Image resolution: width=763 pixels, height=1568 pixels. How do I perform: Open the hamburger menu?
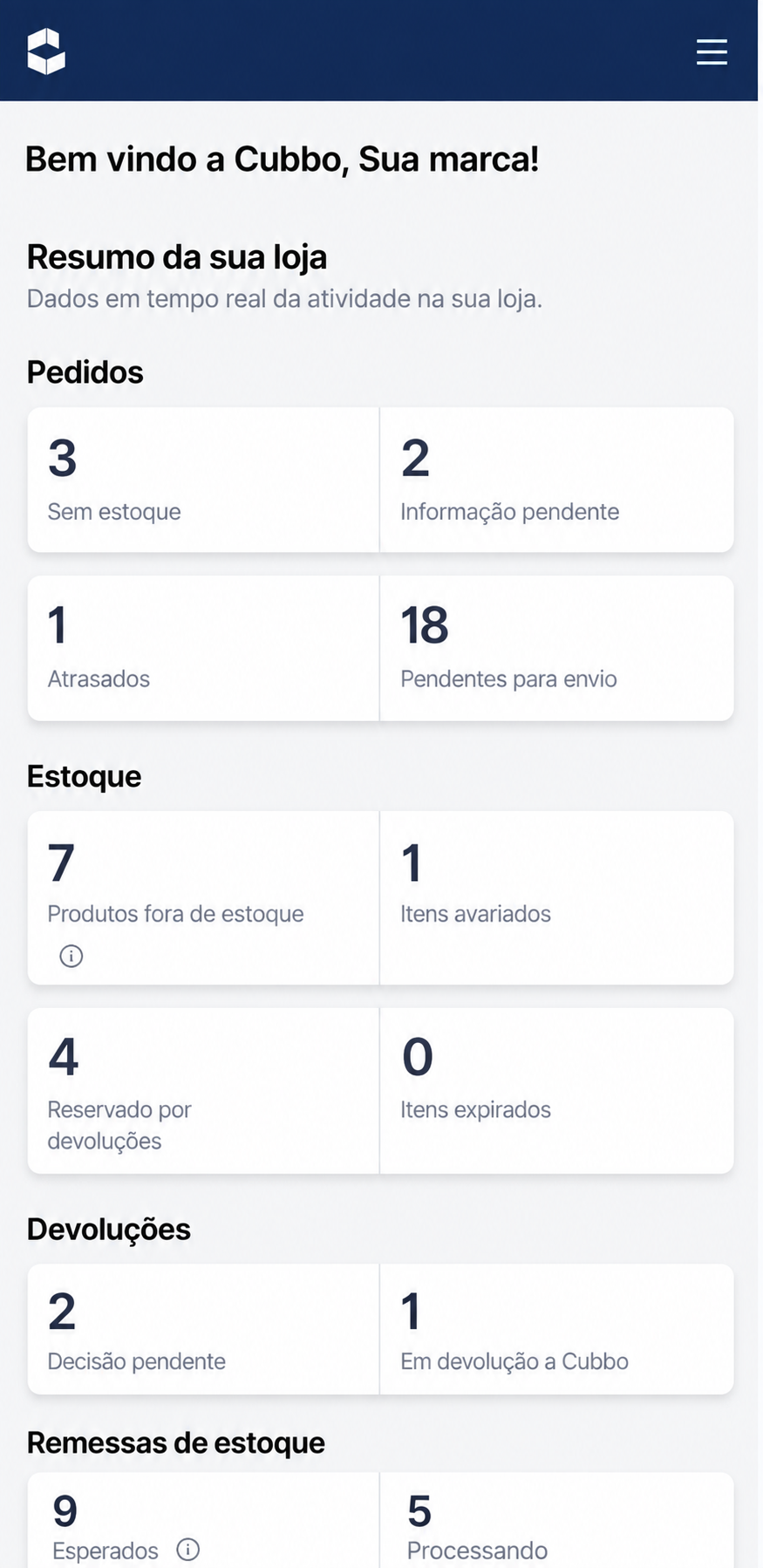(x=712, y=51)
